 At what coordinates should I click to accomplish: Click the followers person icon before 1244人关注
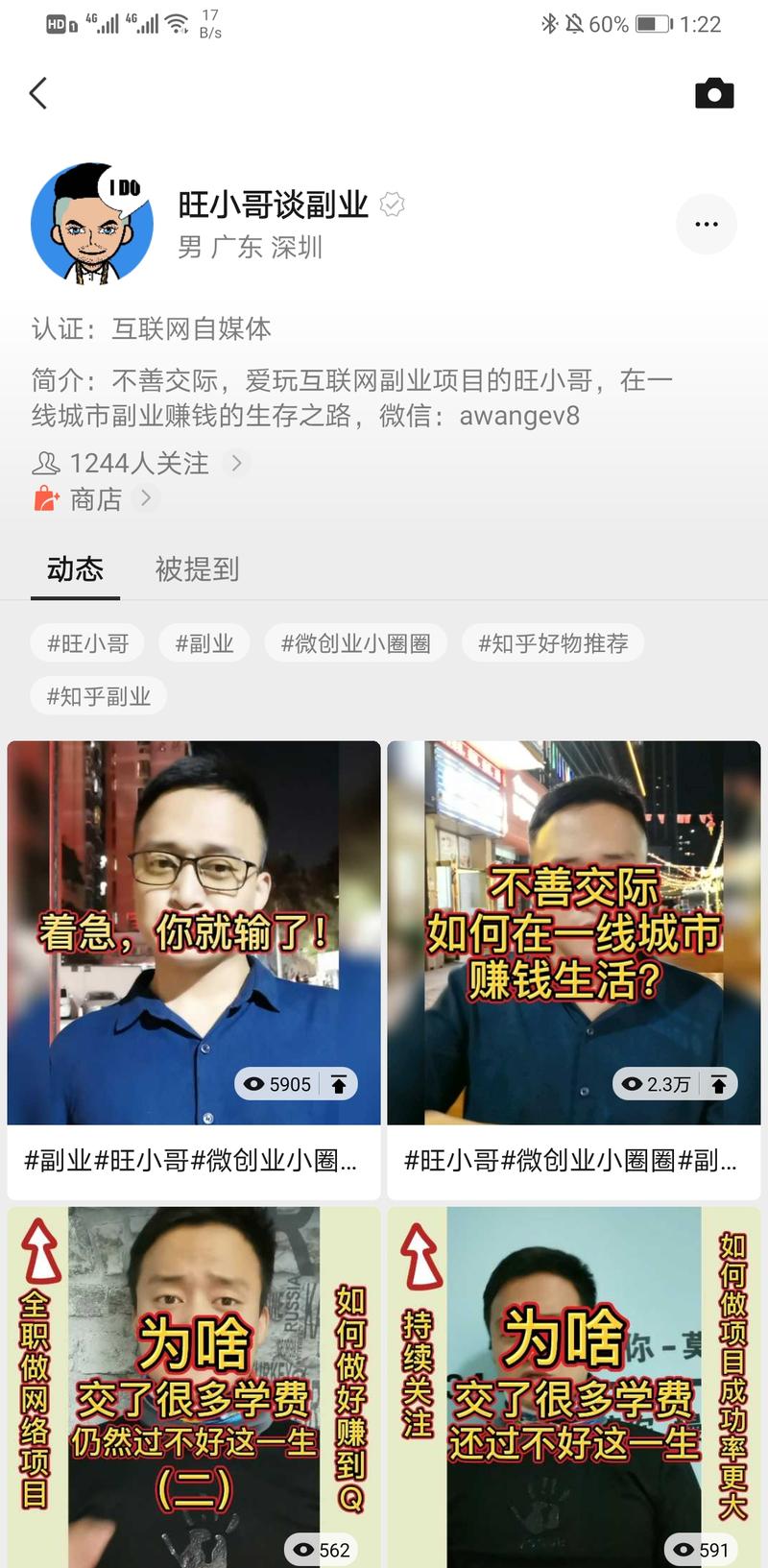tap(46, 463)
